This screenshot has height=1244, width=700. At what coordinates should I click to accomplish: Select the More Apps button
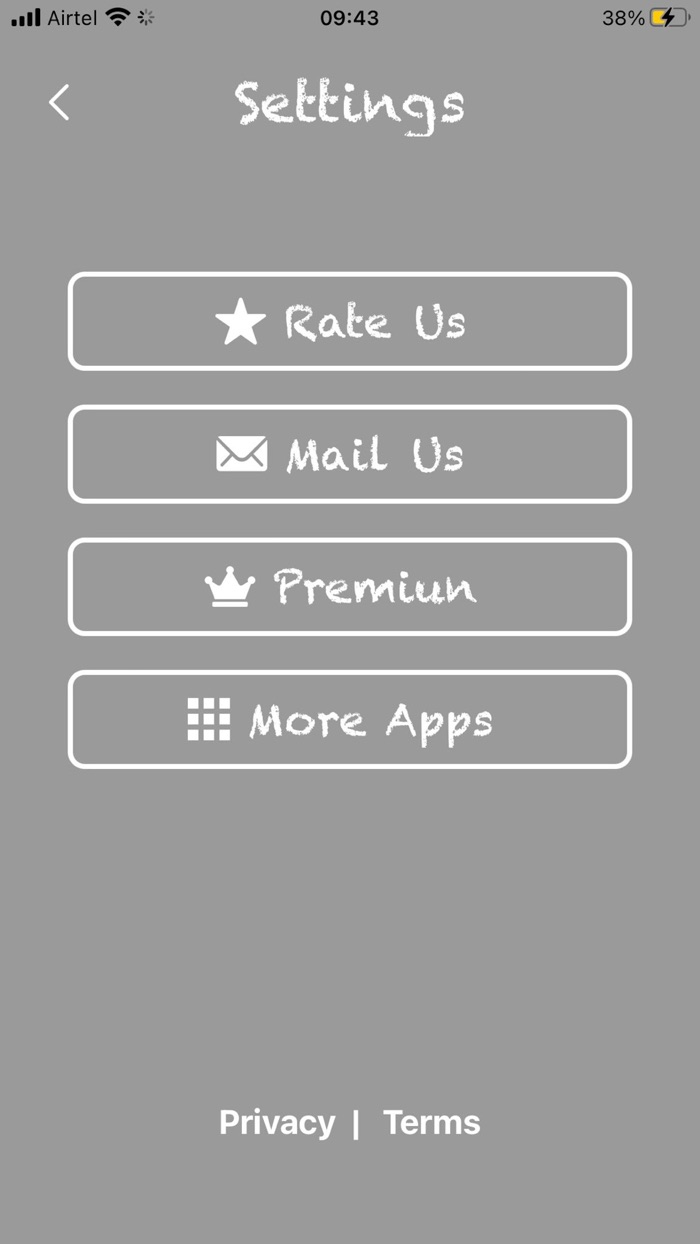[x=350, y=719]
